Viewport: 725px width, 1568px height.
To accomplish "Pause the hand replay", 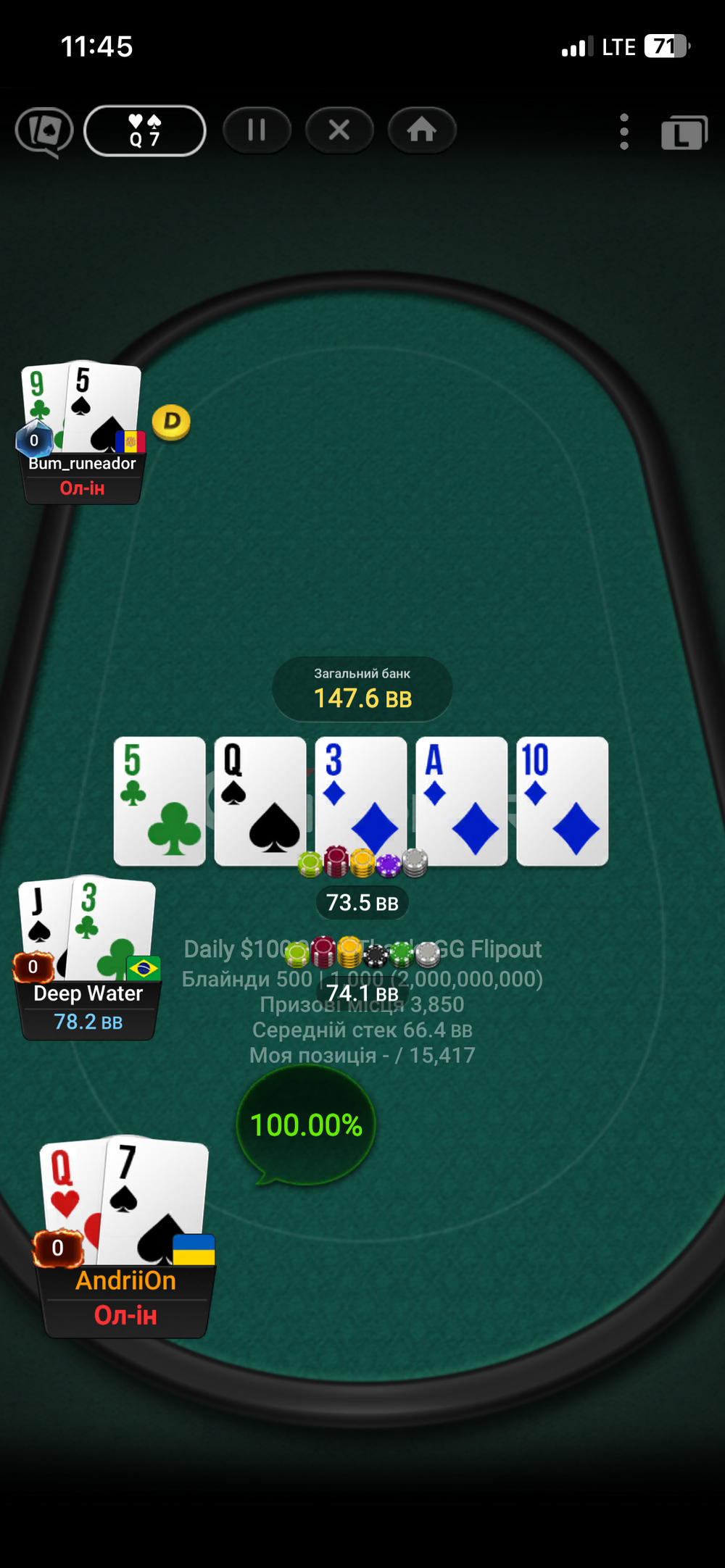I will click(257, 130).
